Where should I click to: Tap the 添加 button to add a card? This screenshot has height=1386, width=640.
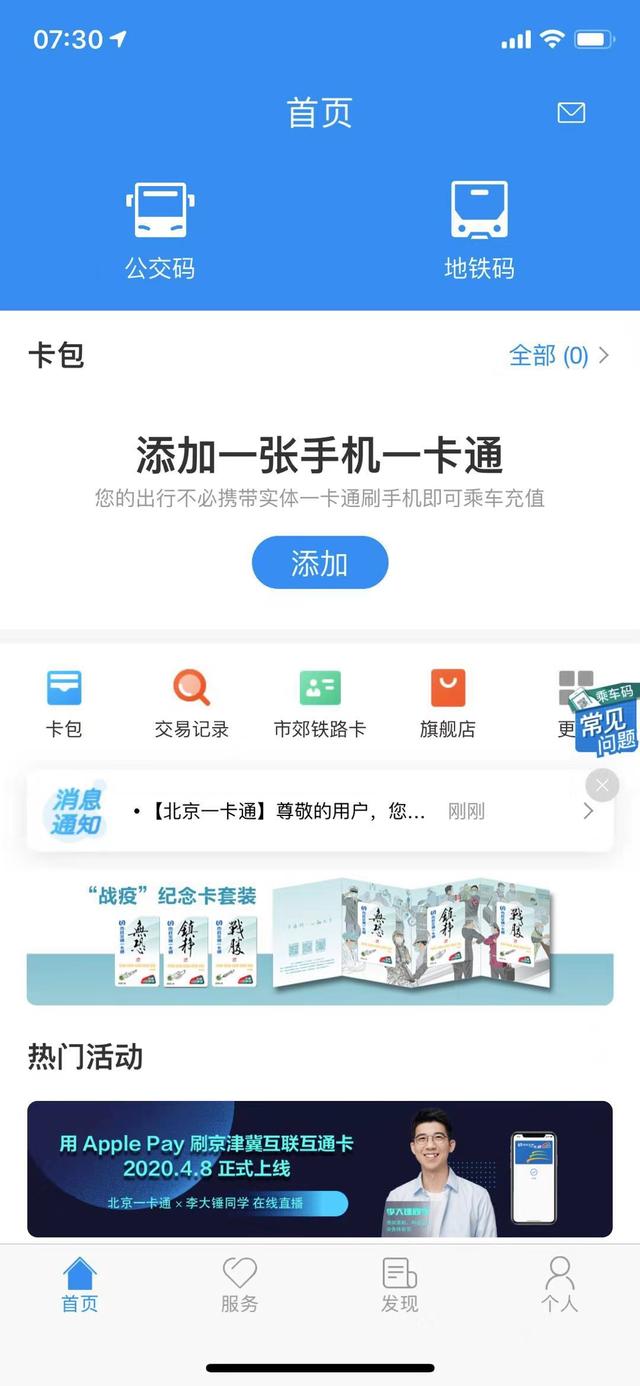tap(319, 563)
